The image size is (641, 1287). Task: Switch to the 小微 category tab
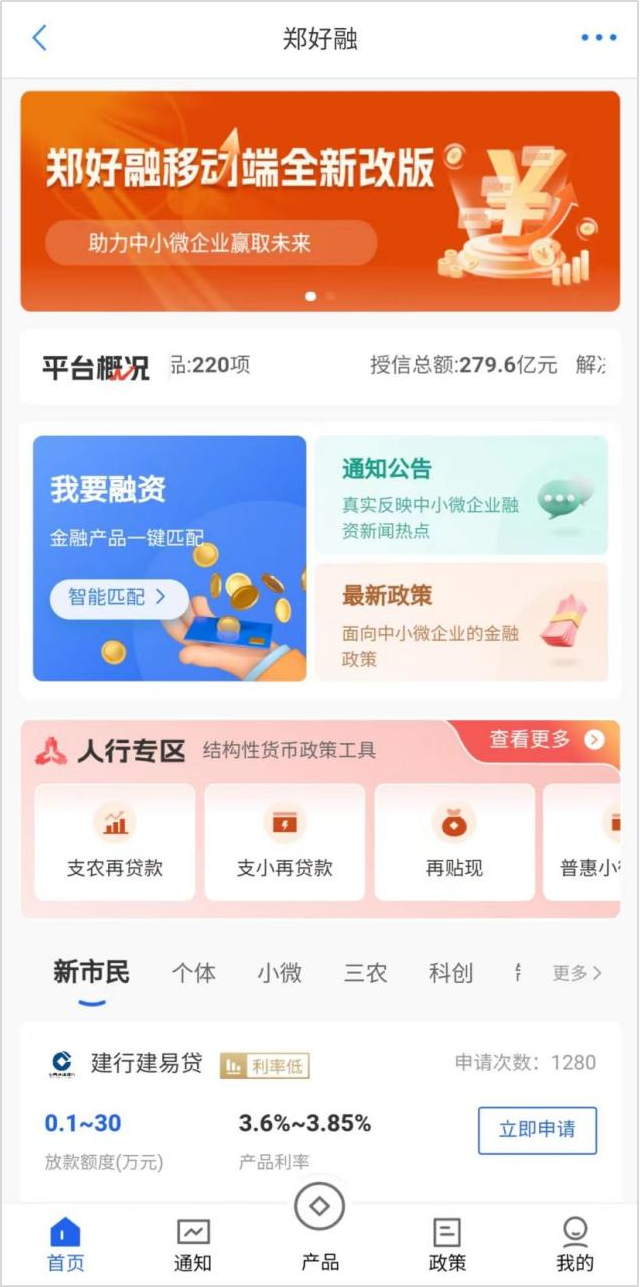pos(279,973)
